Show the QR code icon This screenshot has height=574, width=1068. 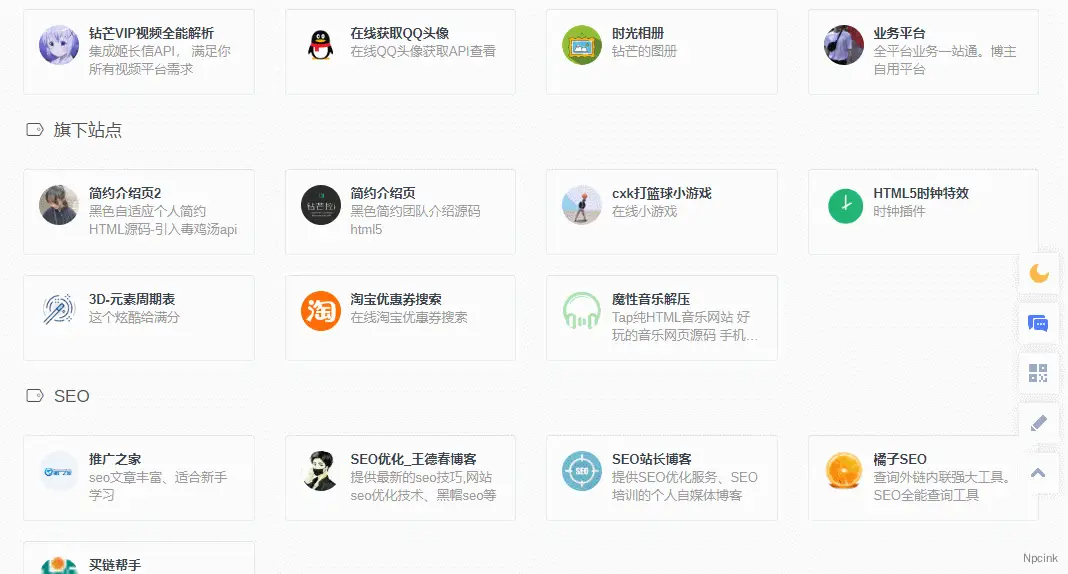[1038, 373]
